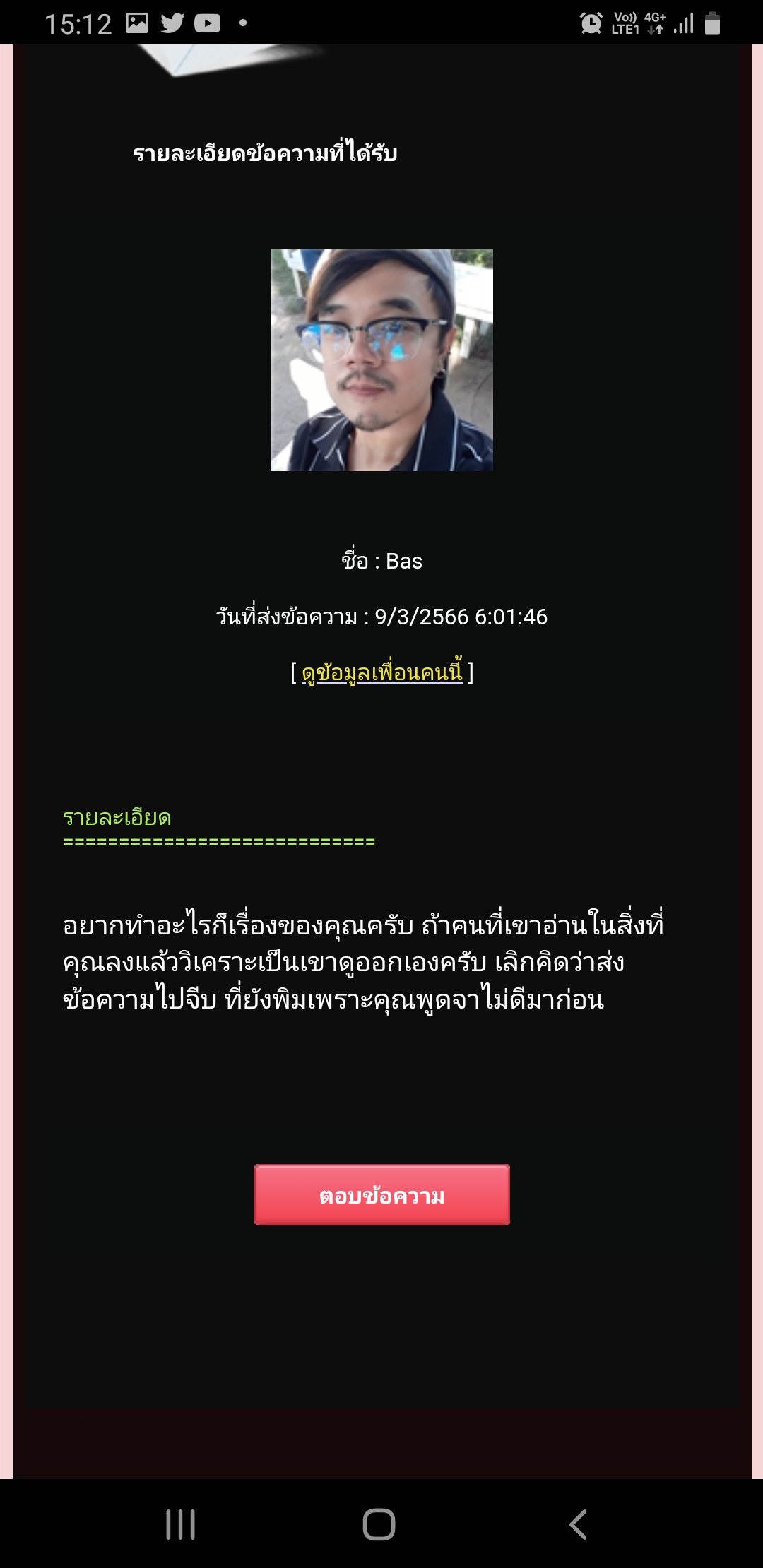Image resolution: width=763 pixels, height=1568 pixels.
Task: Tap the ตอบข้อความ reply button
Action: pos(381,1195)
